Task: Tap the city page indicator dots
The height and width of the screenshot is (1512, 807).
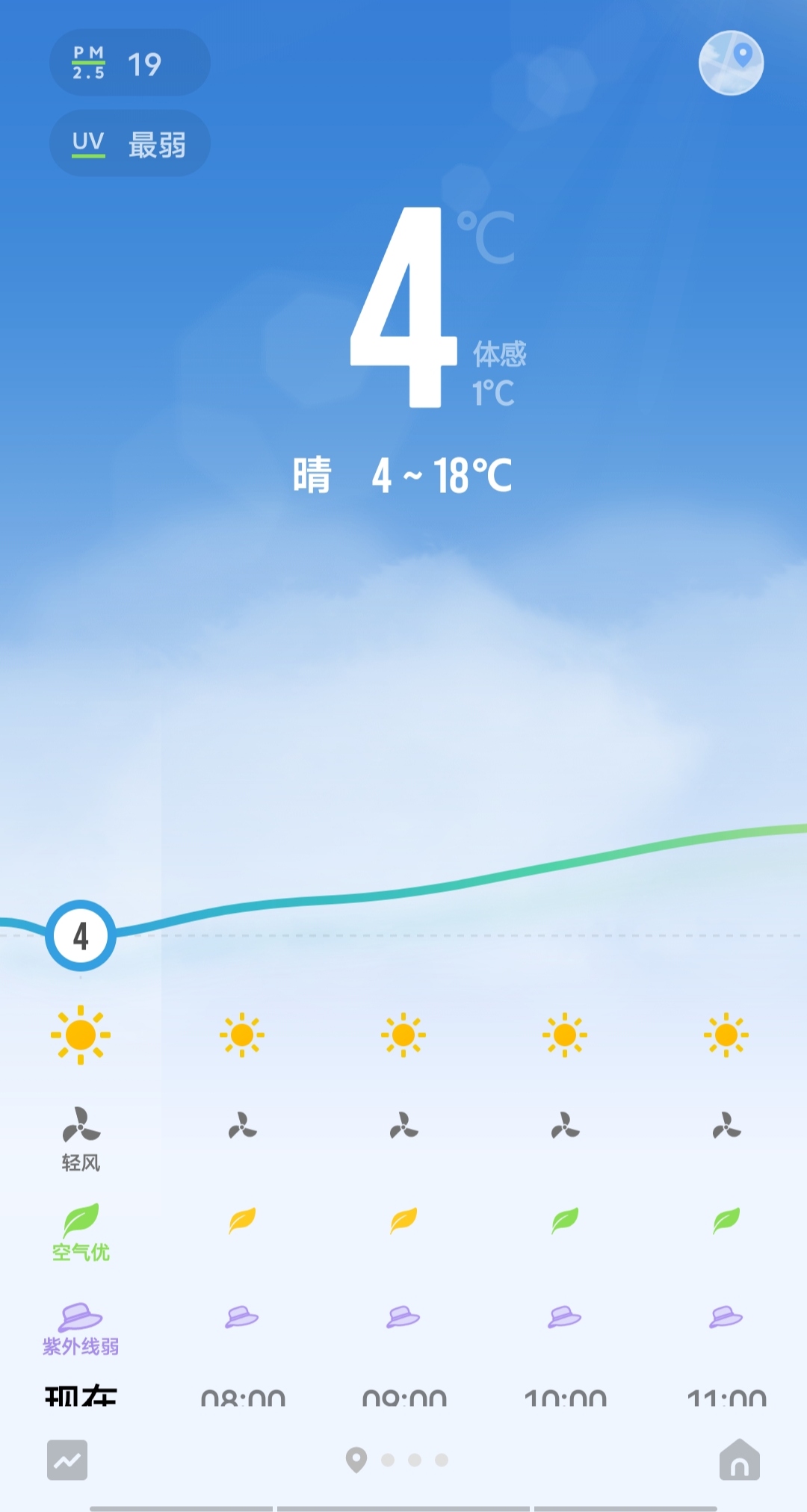Action: click(x=398, y=1460)
